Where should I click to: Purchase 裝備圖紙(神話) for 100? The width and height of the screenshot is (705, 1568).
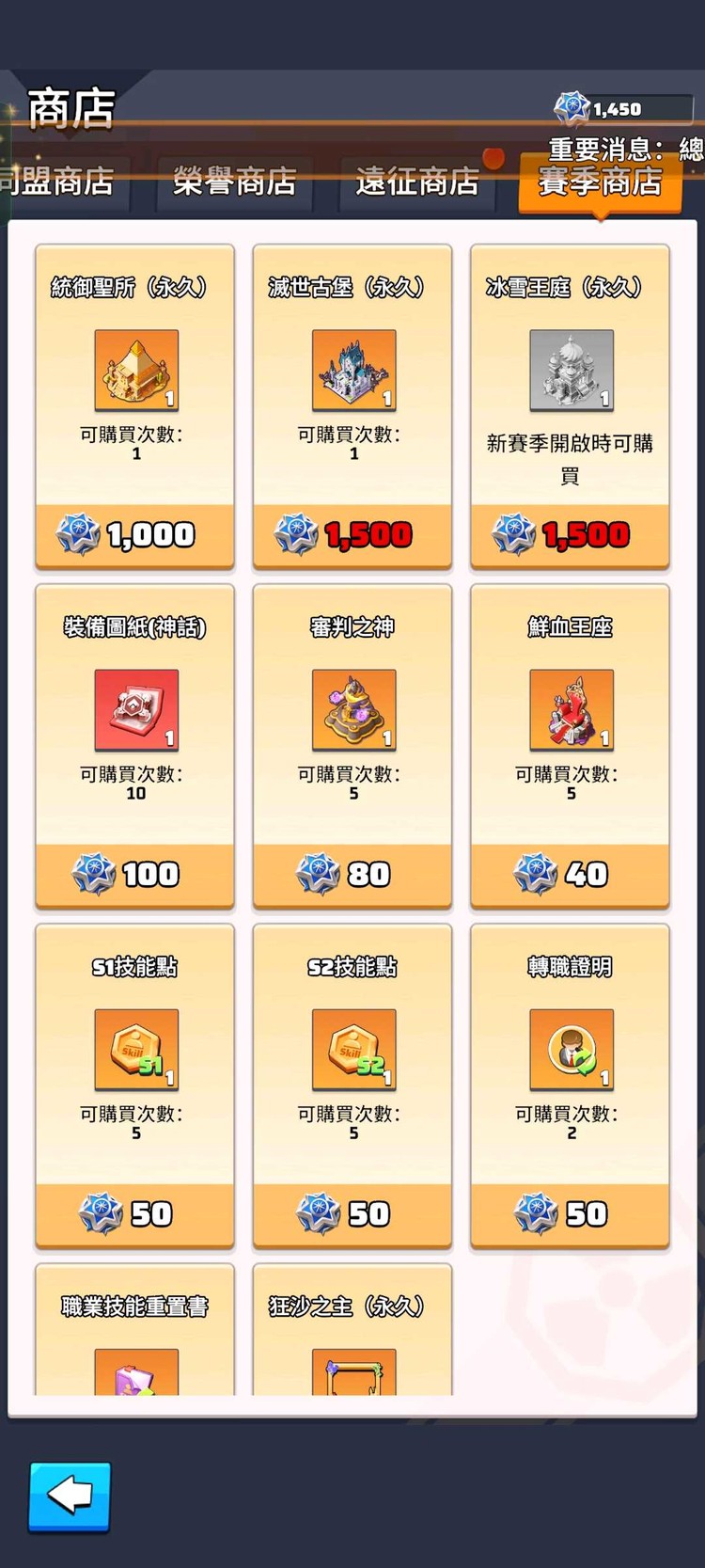click(x=134, y=874)
